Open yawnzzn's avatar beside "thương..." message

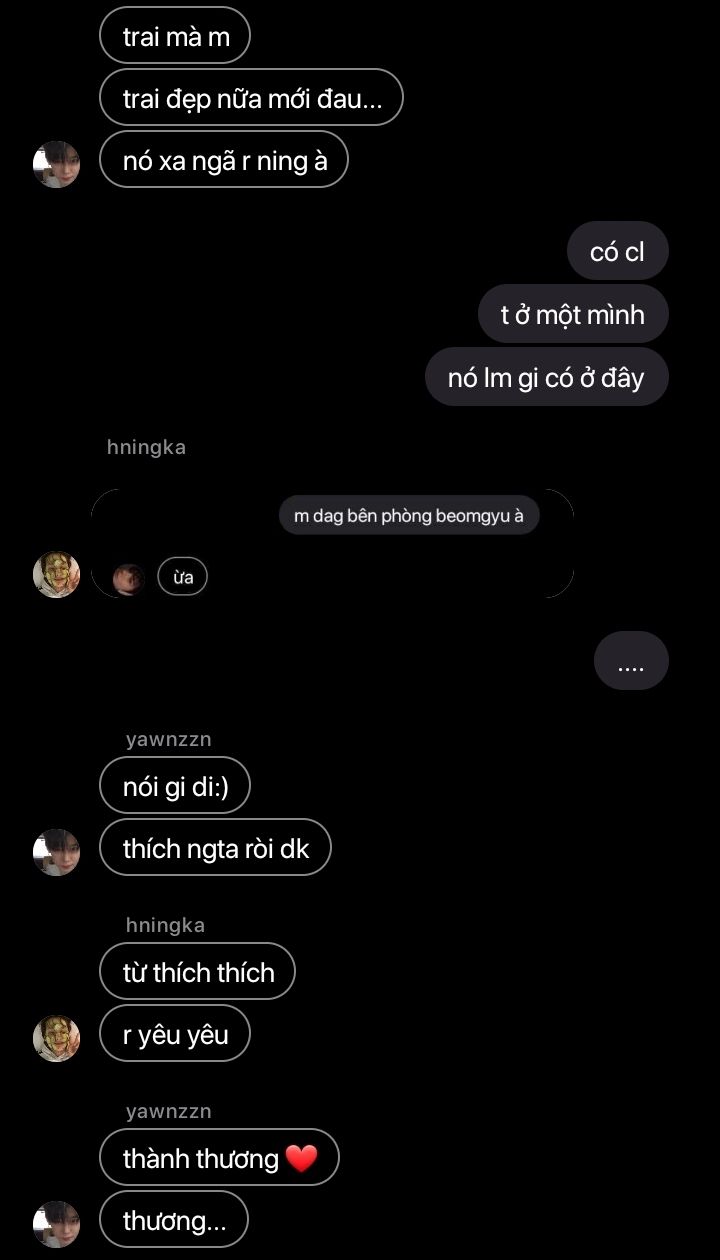(x=57, y=1224)
